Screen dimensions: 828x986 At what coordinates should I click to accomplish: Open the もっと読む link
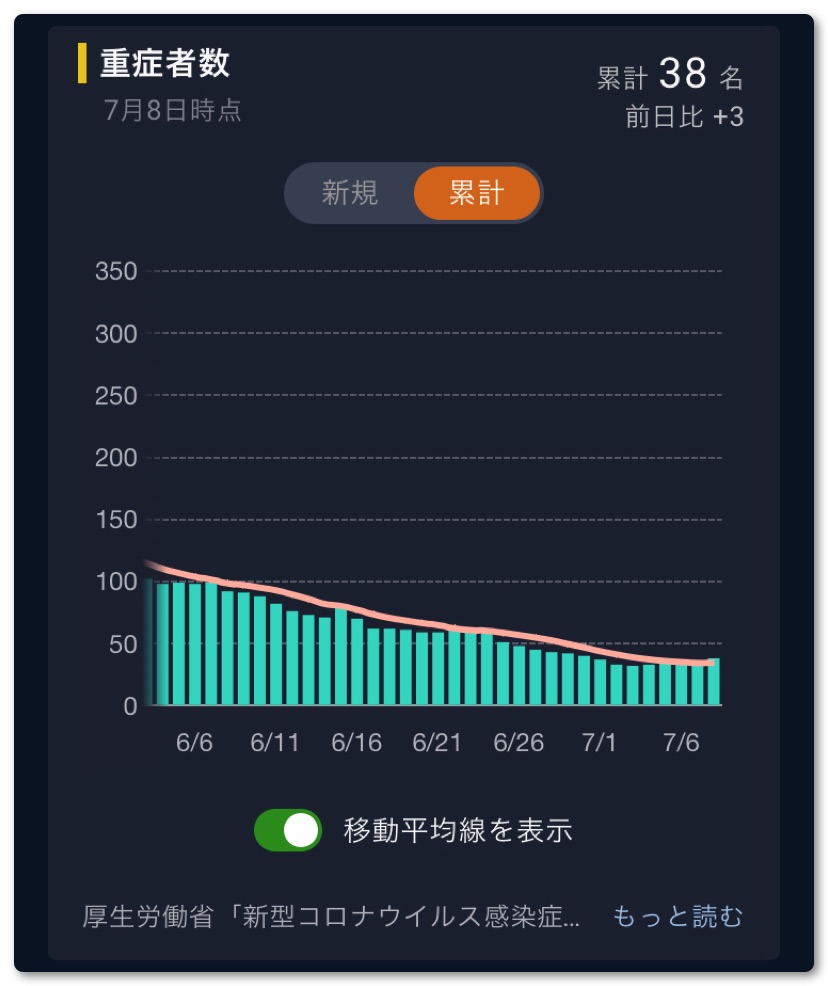[677, 916]
